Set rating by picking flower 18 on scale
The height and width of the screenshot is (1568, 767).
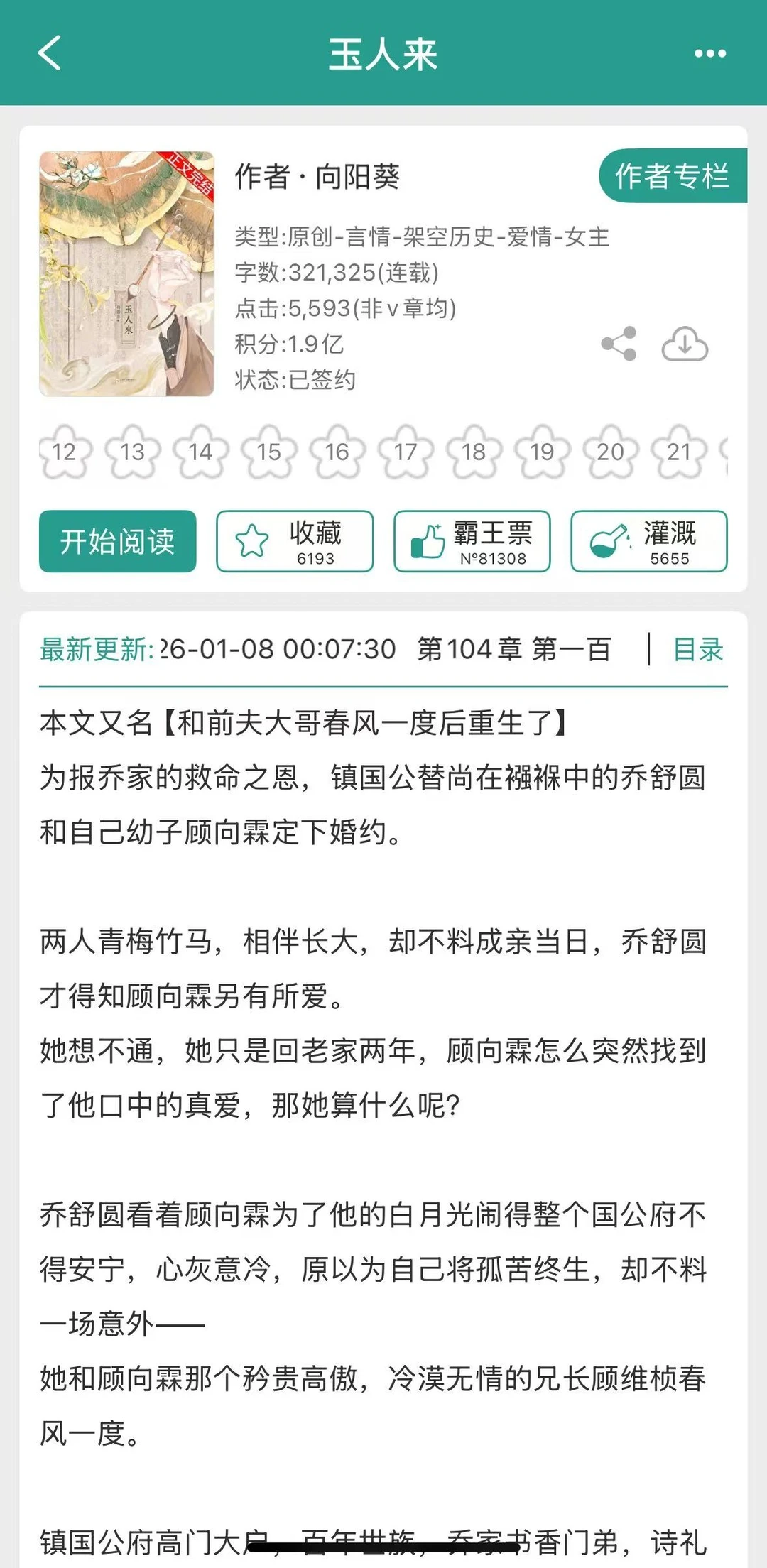(x=474, y=452)
